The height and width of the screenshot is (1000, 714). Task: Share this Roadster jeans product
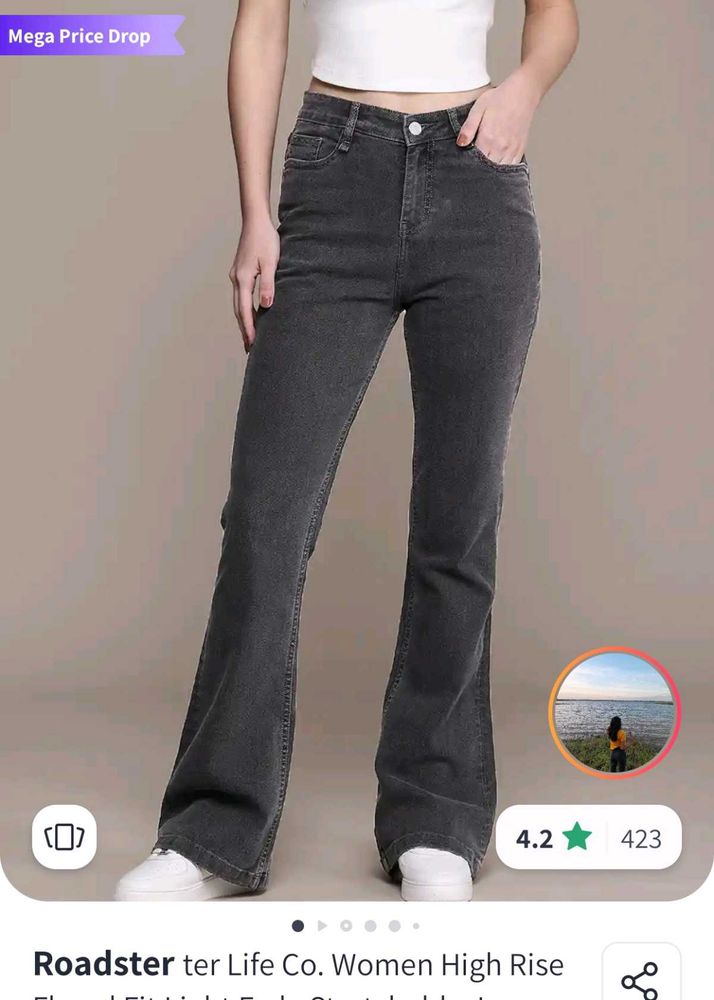(x=640, y=979)
